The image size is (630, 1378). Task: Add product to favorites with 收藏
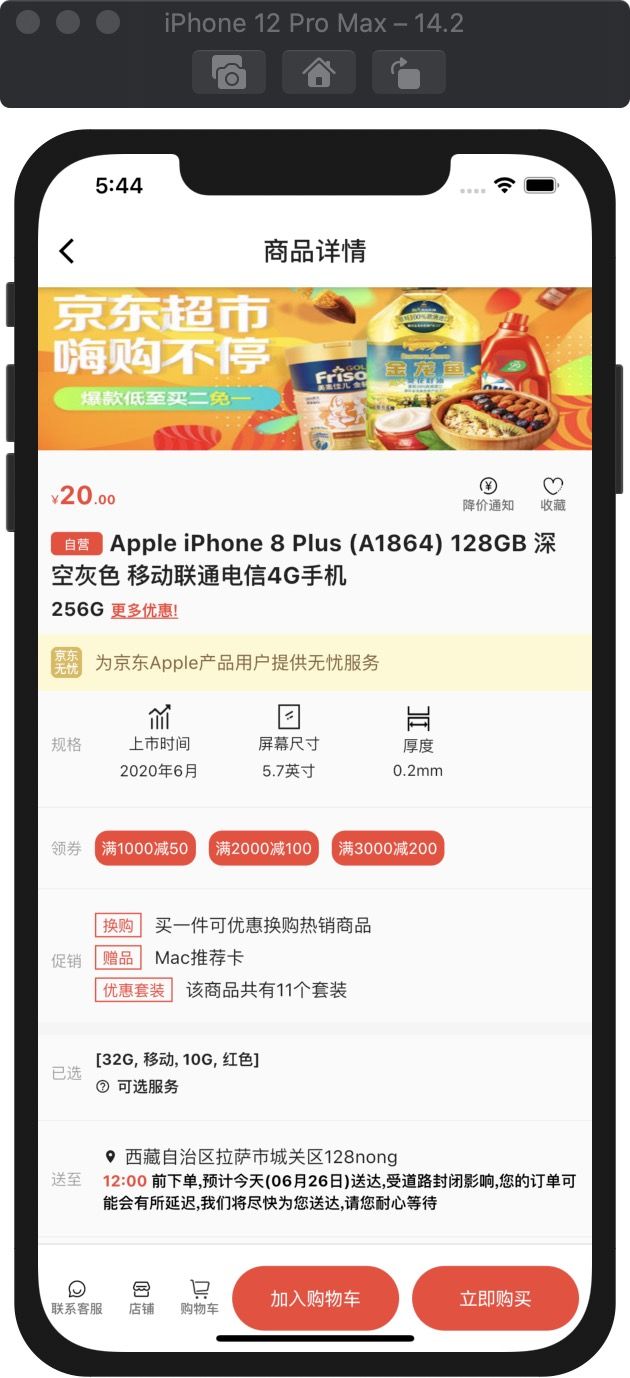pyautogui.click(x=553, y=494)
